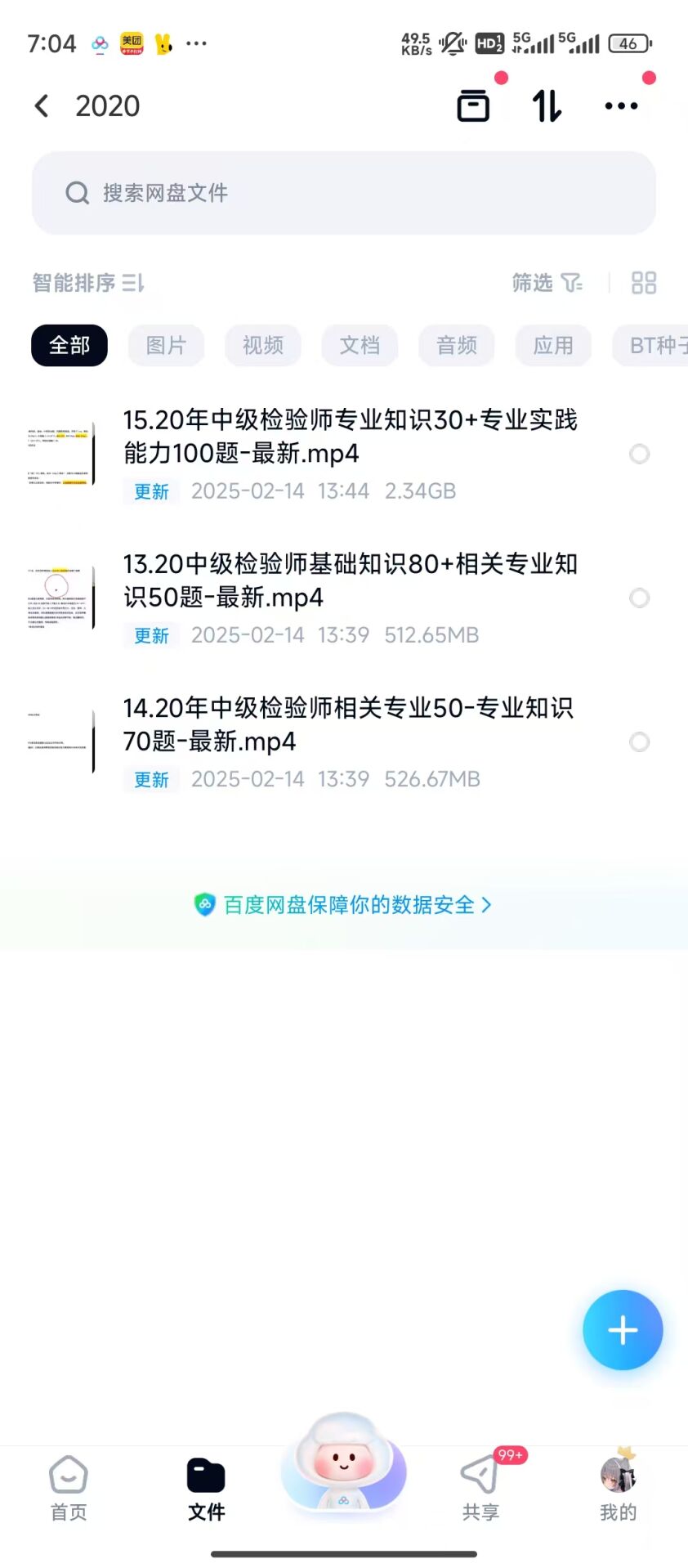
Task: Open the 筛选 filter
Action: (x=547, y=283)
